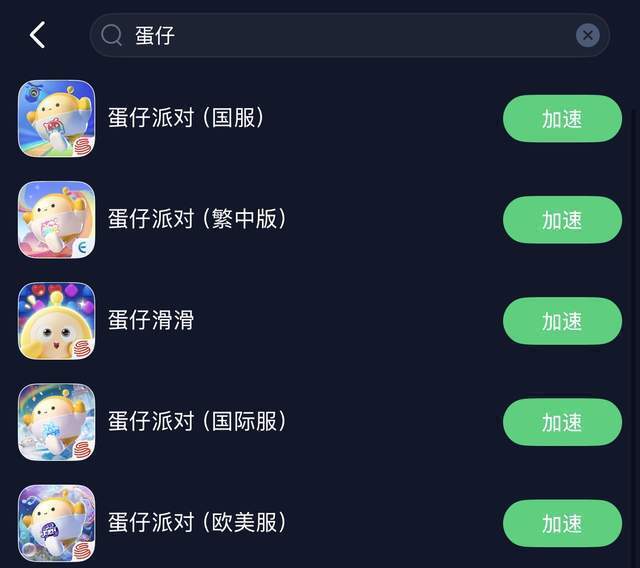Tap 加速 for 蛋仔派对 (欧美服)
640x568 pixels.
562,523
